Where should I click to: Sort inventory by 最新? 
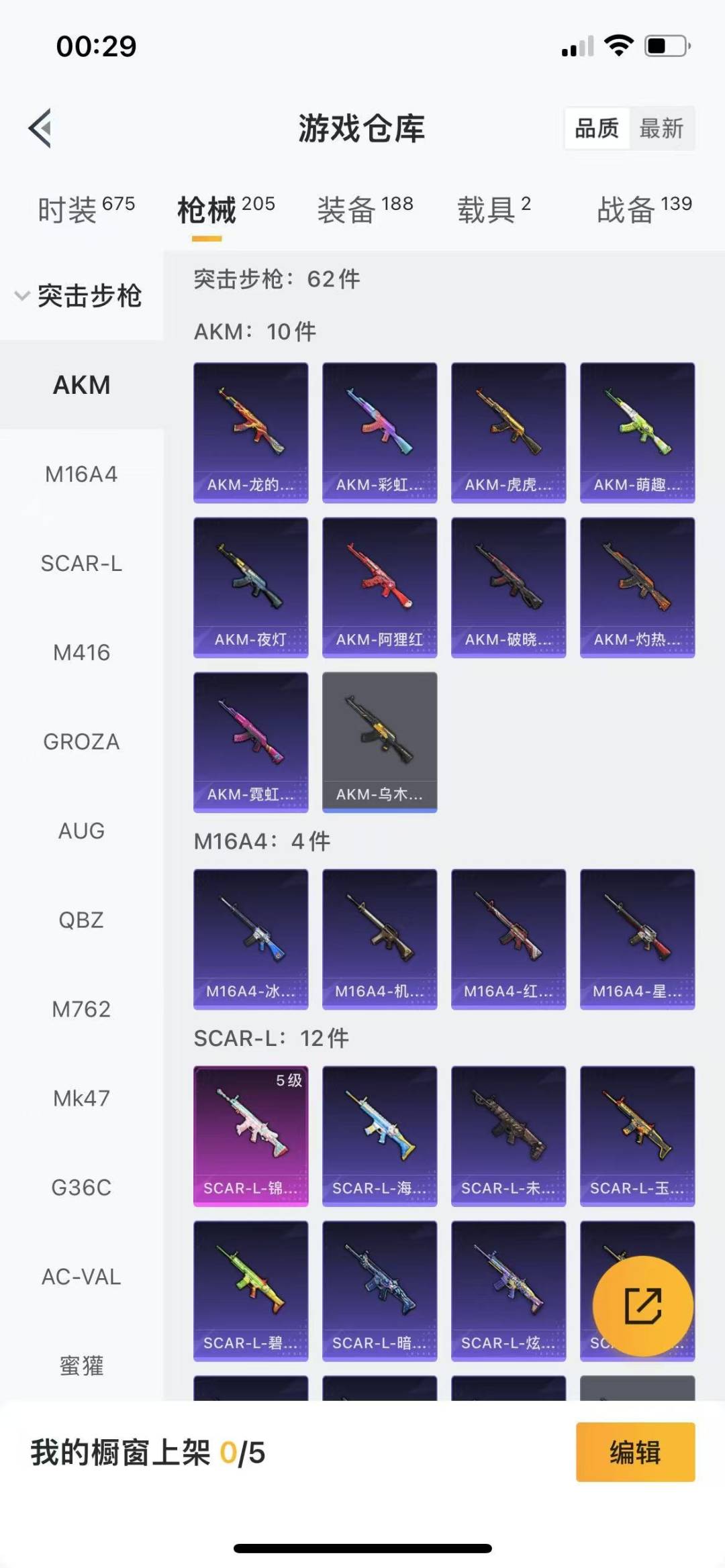click(x=661, y=128)
